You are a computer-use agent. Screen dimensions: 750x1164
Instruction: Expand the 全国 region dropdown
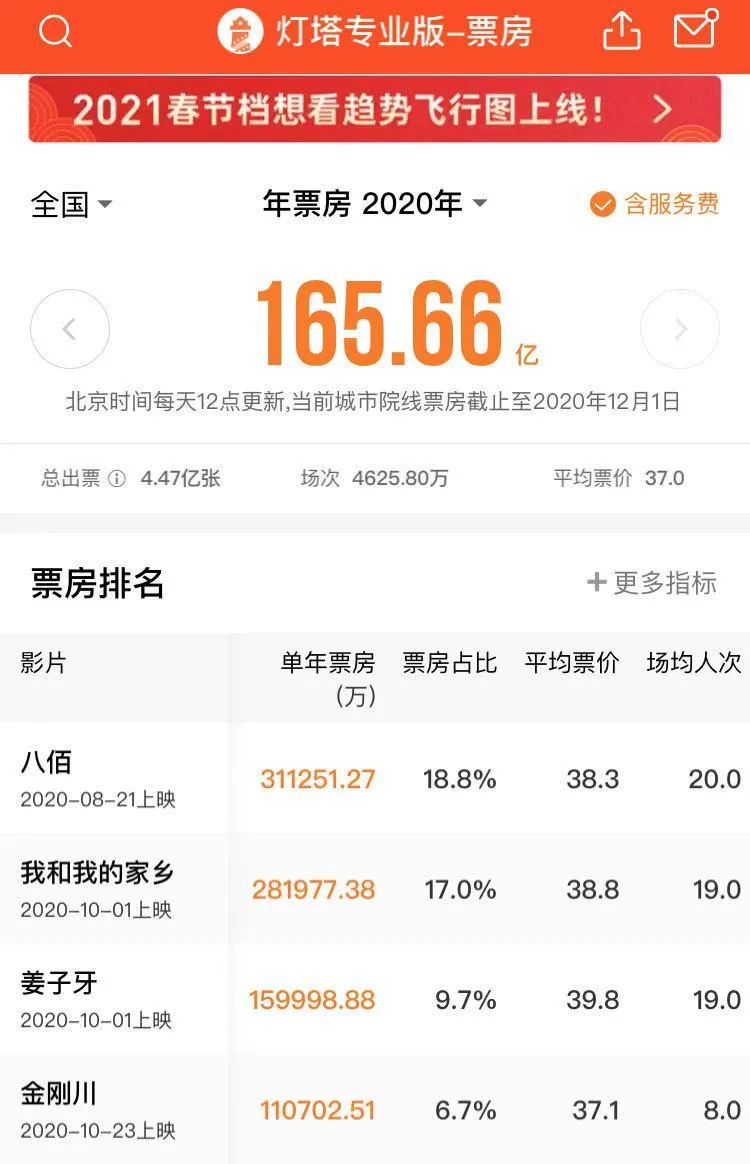71,204
